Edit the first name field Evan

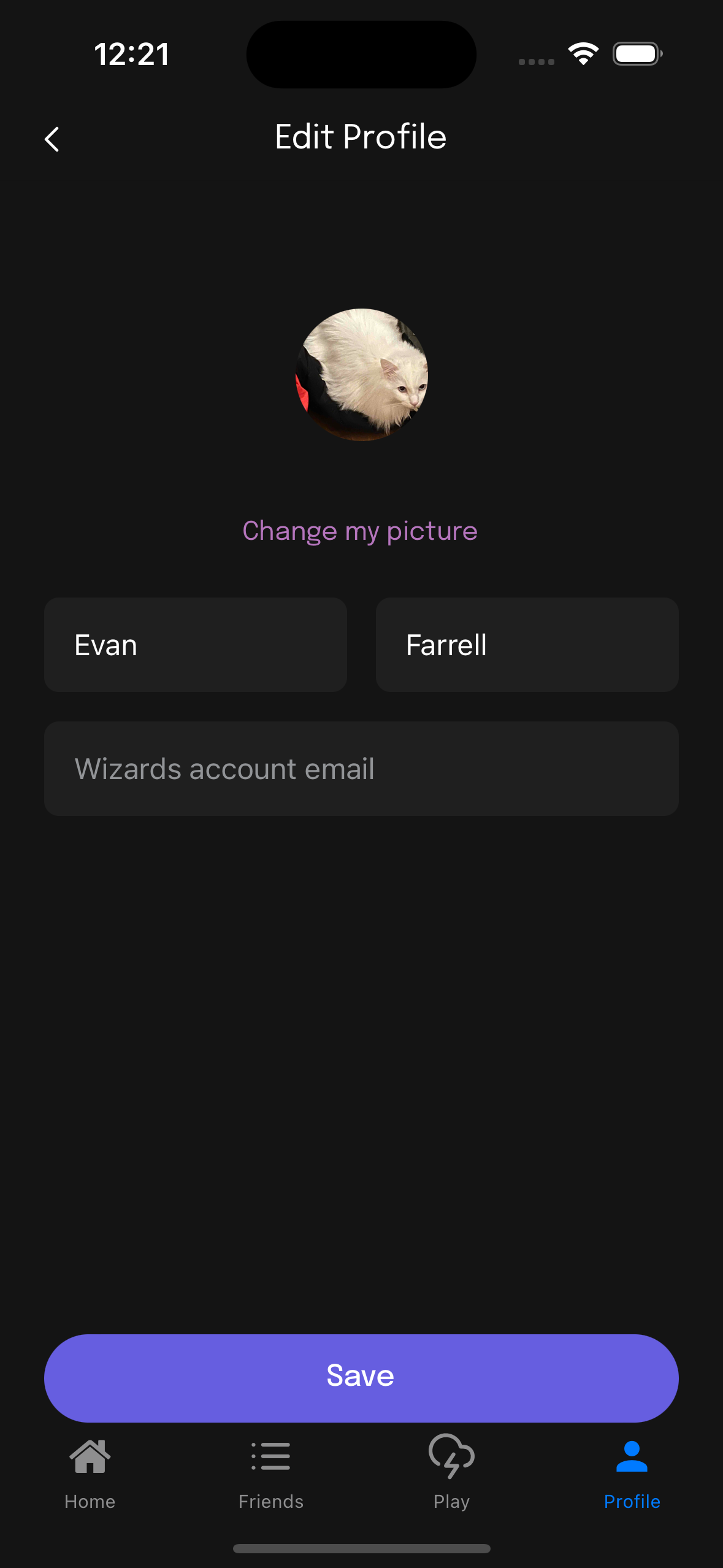pyautogui.click(x=196, y=645)
